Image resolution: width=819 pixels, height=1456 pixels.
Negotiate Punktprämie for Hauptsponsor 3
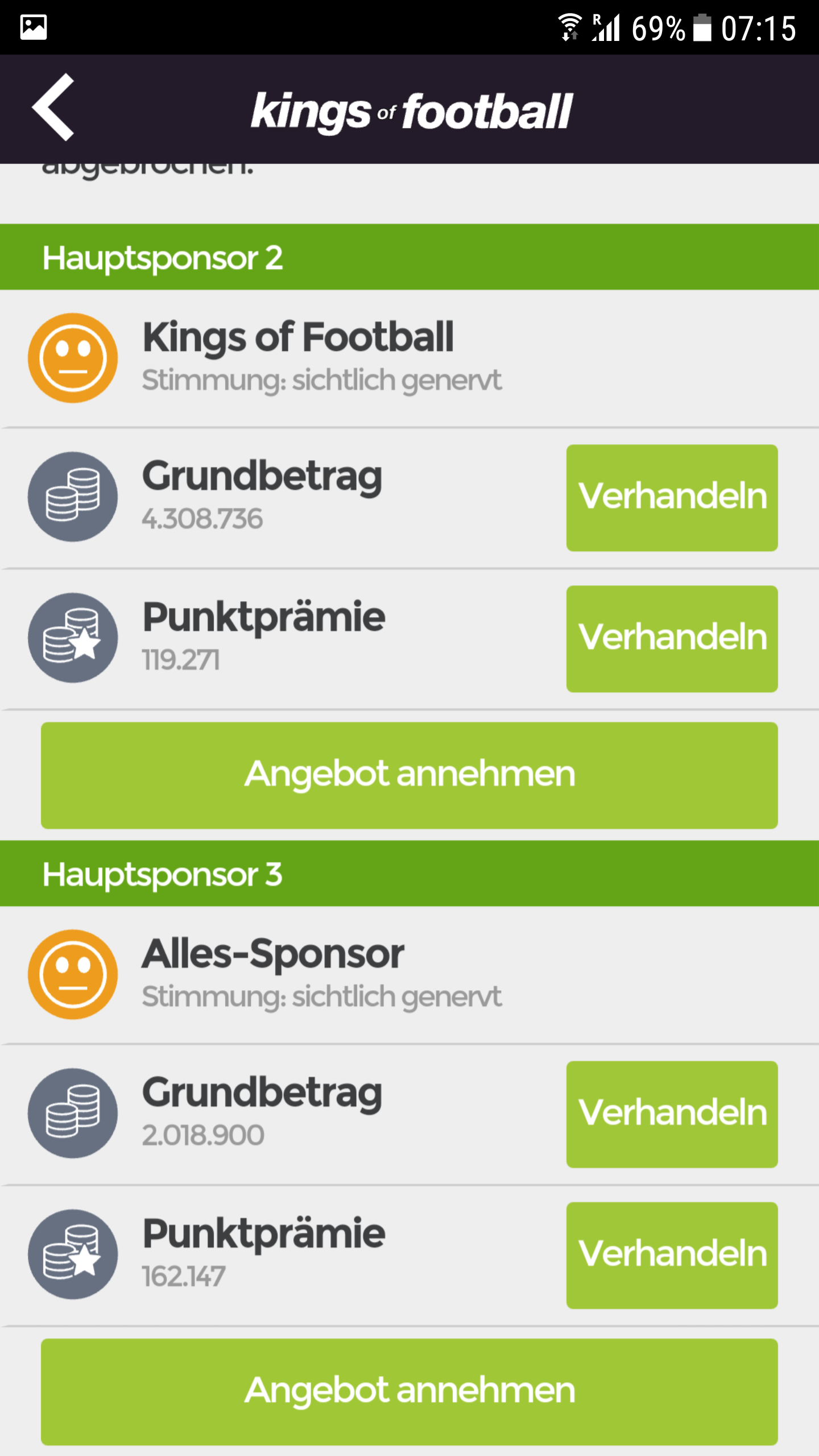pos(672,1255)
